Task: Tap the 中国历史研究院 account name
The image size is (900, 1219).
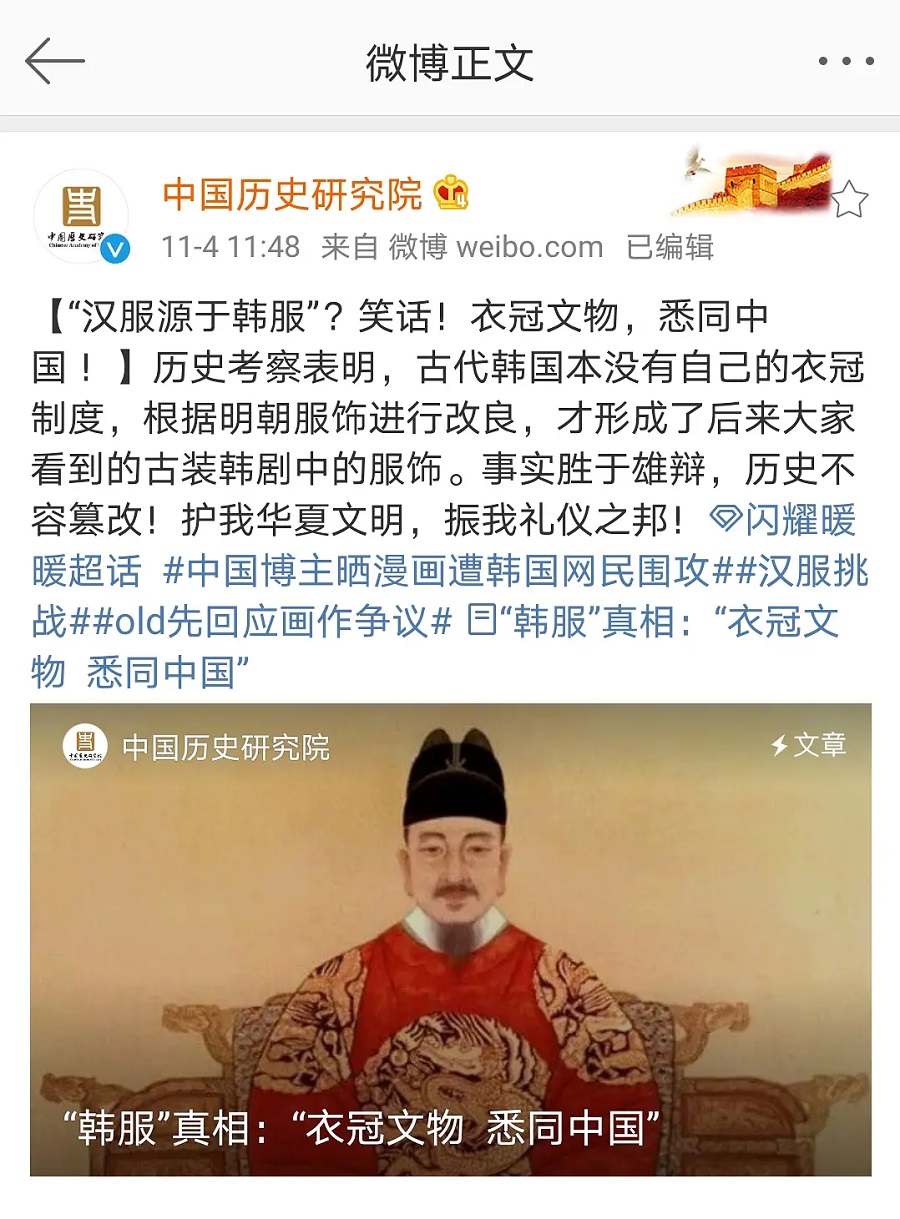Action: [292, 194]
